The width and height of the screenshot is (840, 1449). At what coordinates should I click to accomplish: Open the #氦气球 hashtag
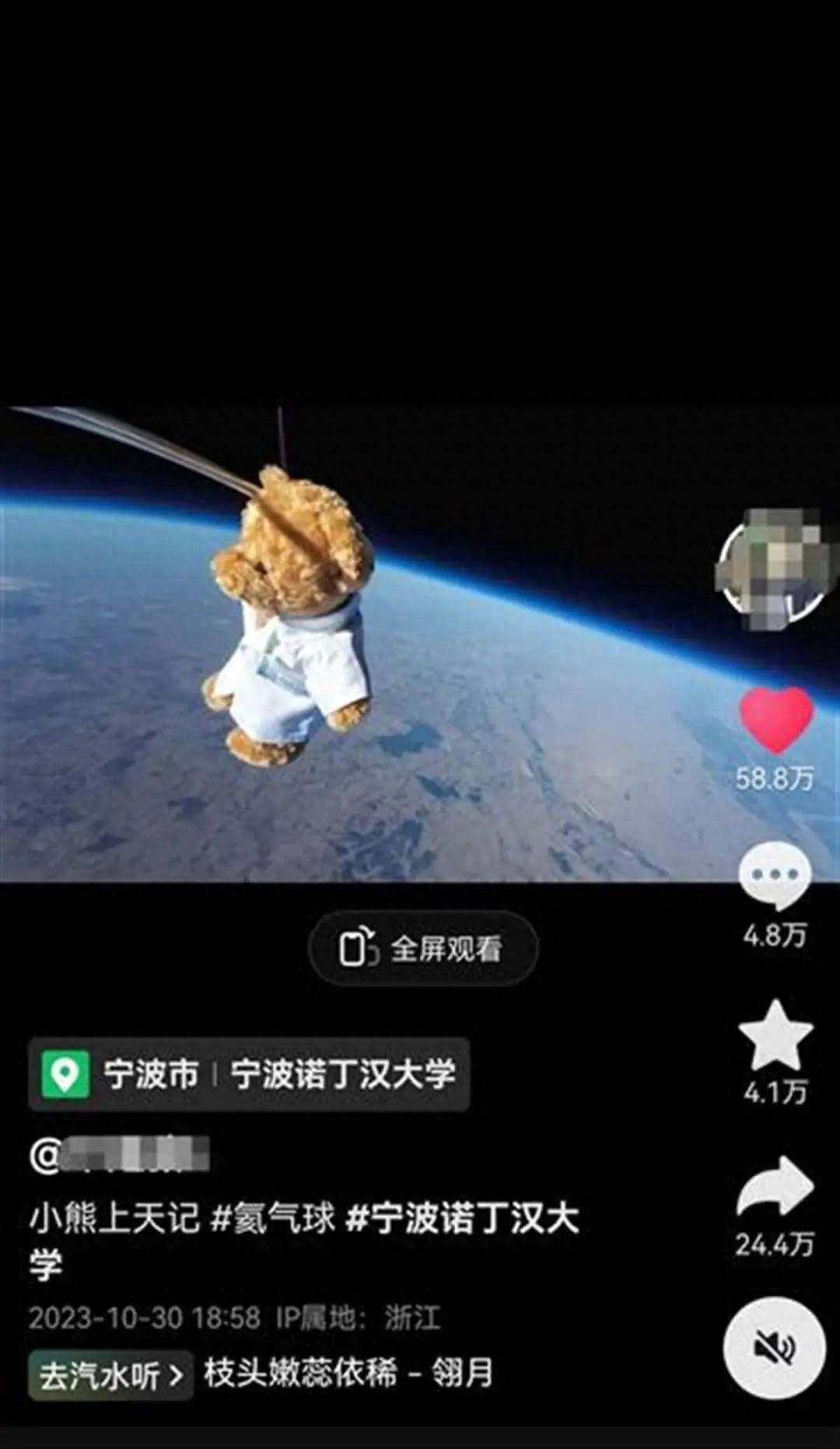273,1218
